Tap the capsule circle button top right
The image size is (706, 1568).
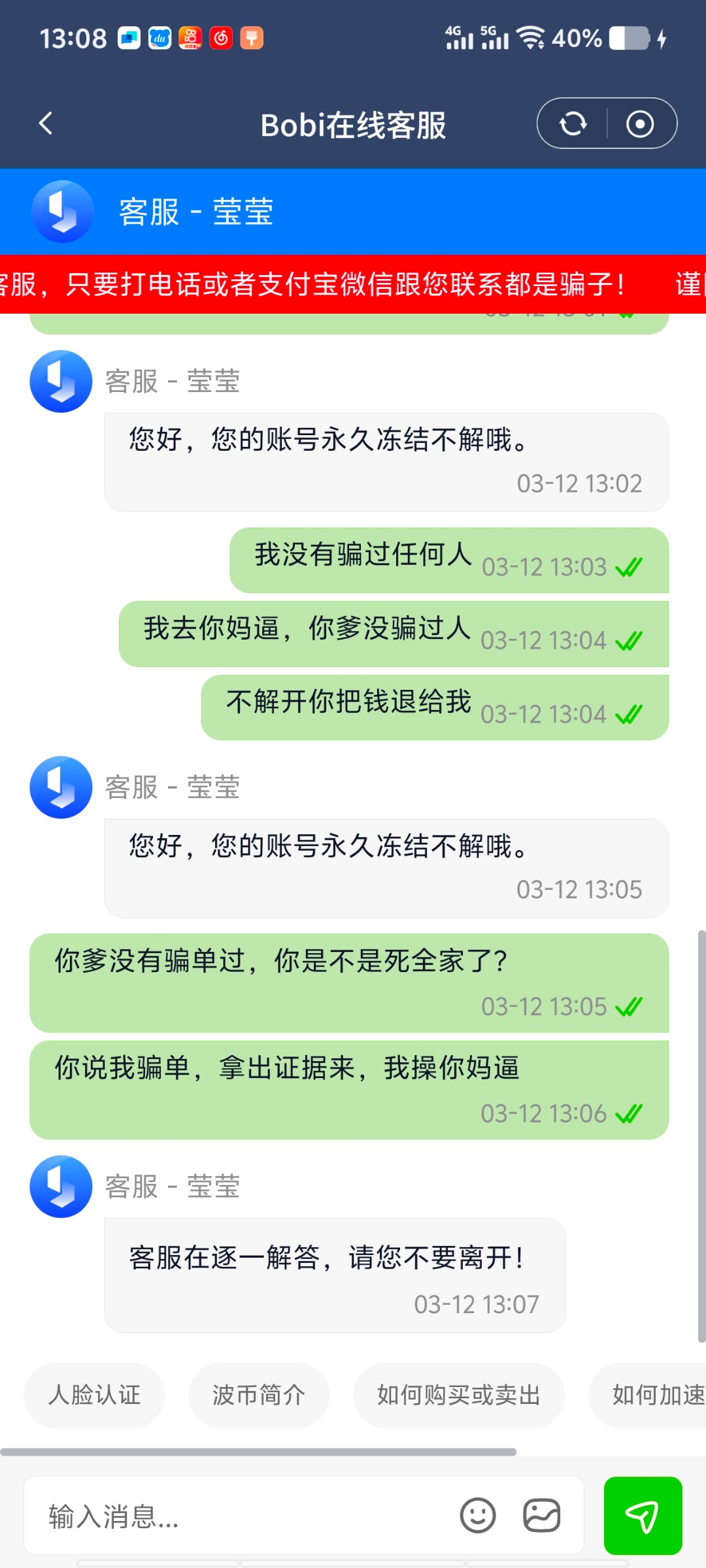pos(637,123)
